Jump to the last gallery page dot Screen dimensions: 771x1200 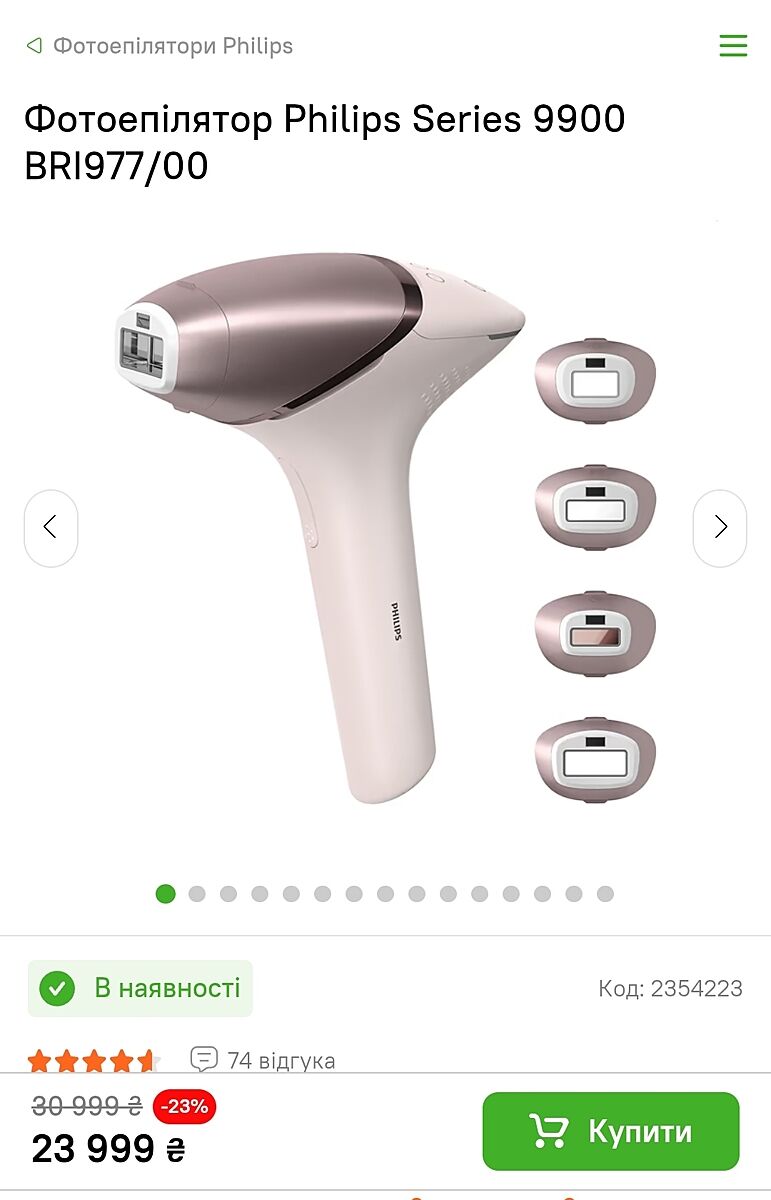605,894
